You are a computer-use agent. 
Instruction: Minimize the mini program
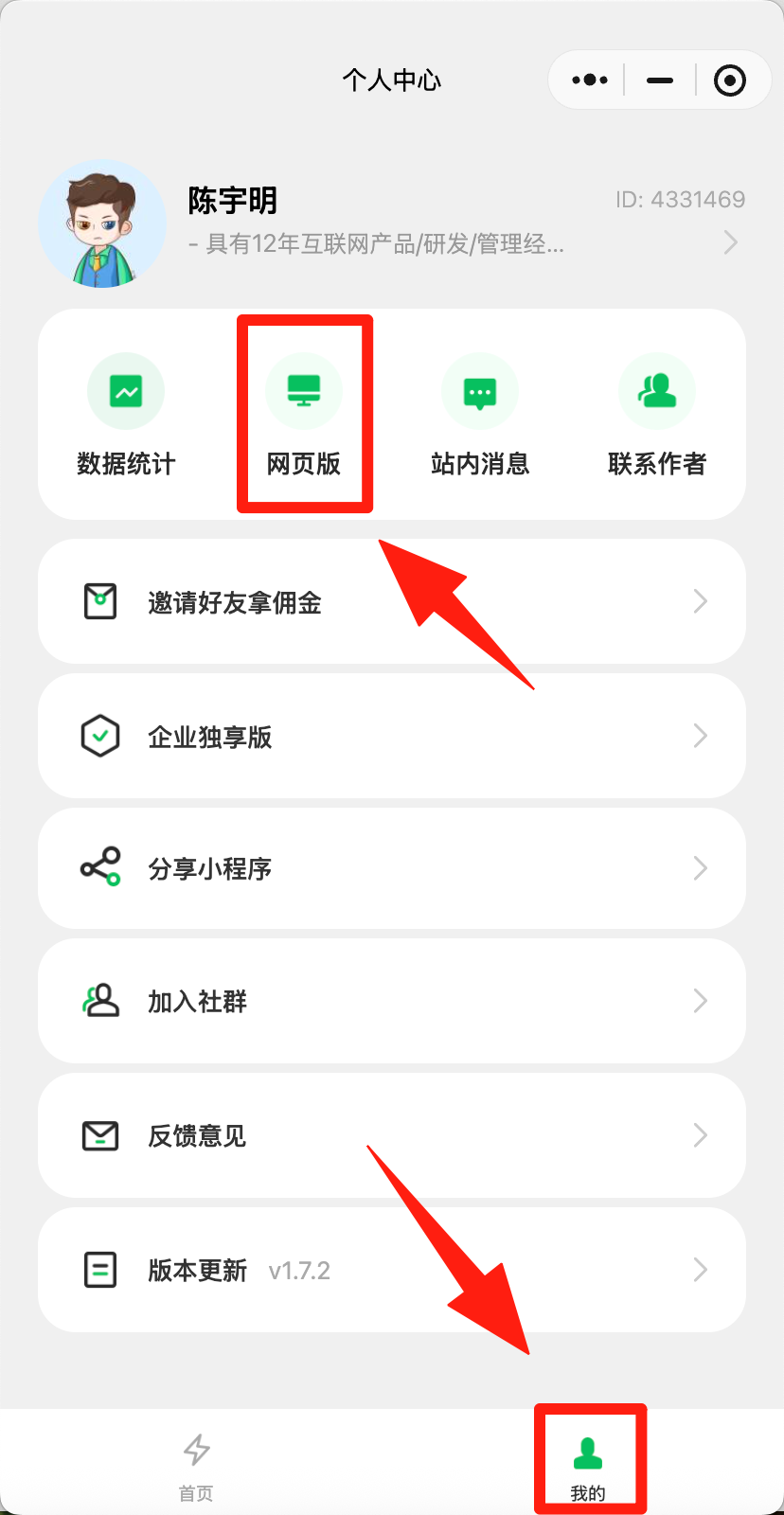660,80
